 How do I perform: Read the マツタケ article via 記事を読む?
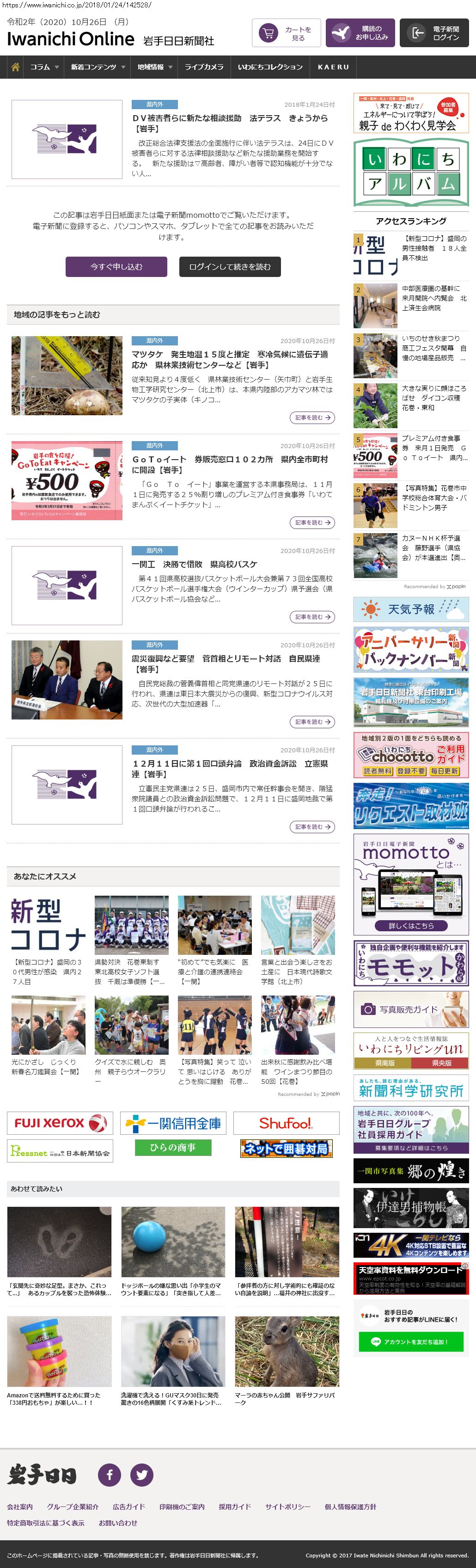point(311,418)
